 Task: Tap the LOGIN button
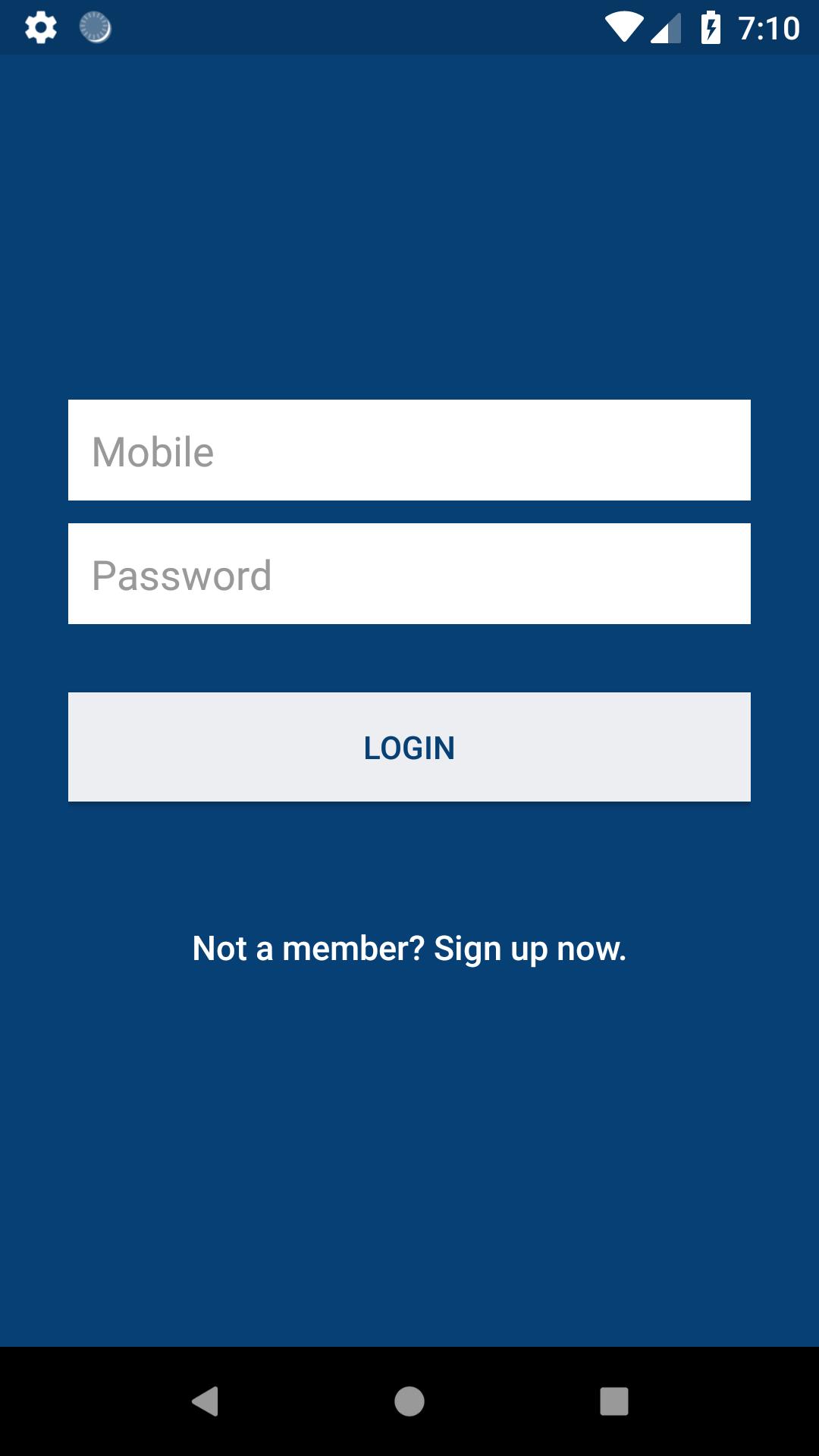(x=409, y=747)
